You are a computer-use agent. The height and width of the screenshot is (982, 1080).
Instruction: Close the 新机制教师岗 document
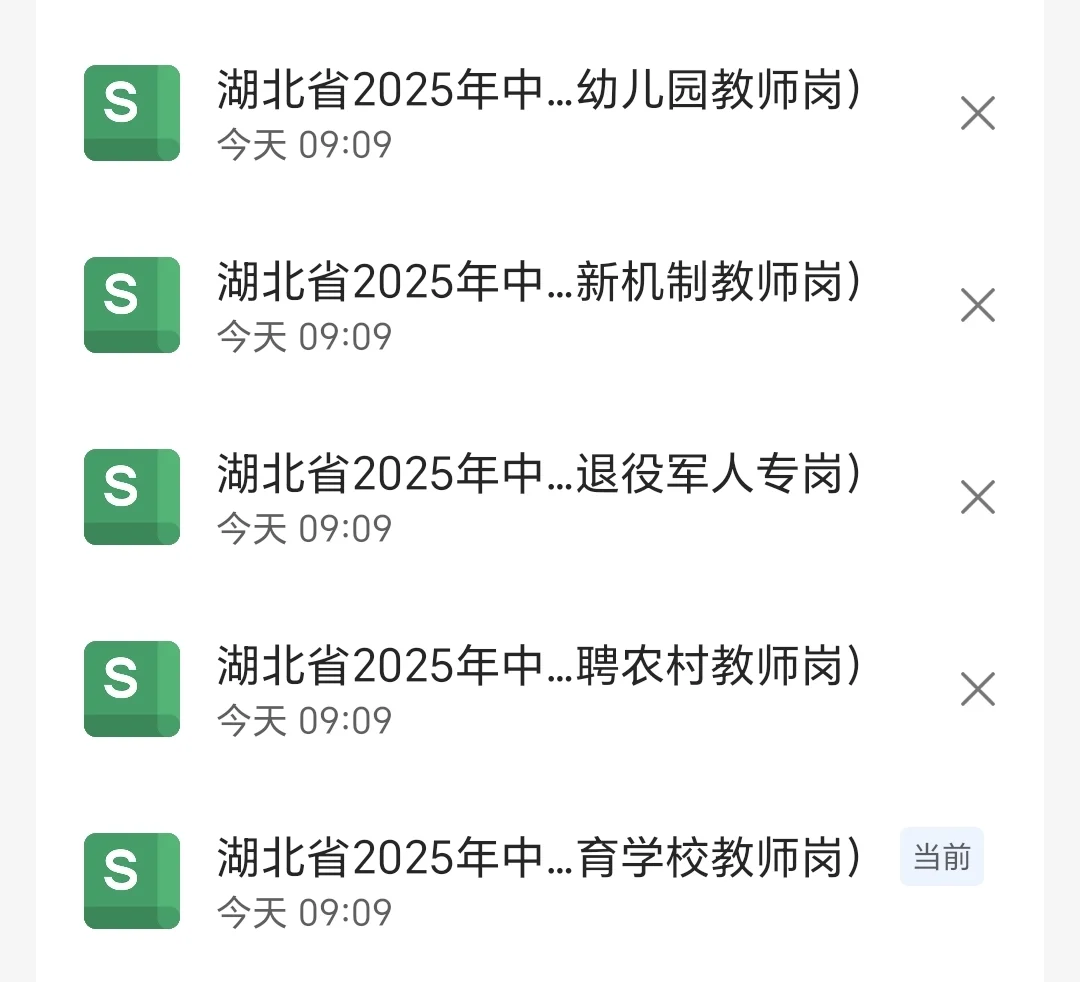(x=977, y=305)
